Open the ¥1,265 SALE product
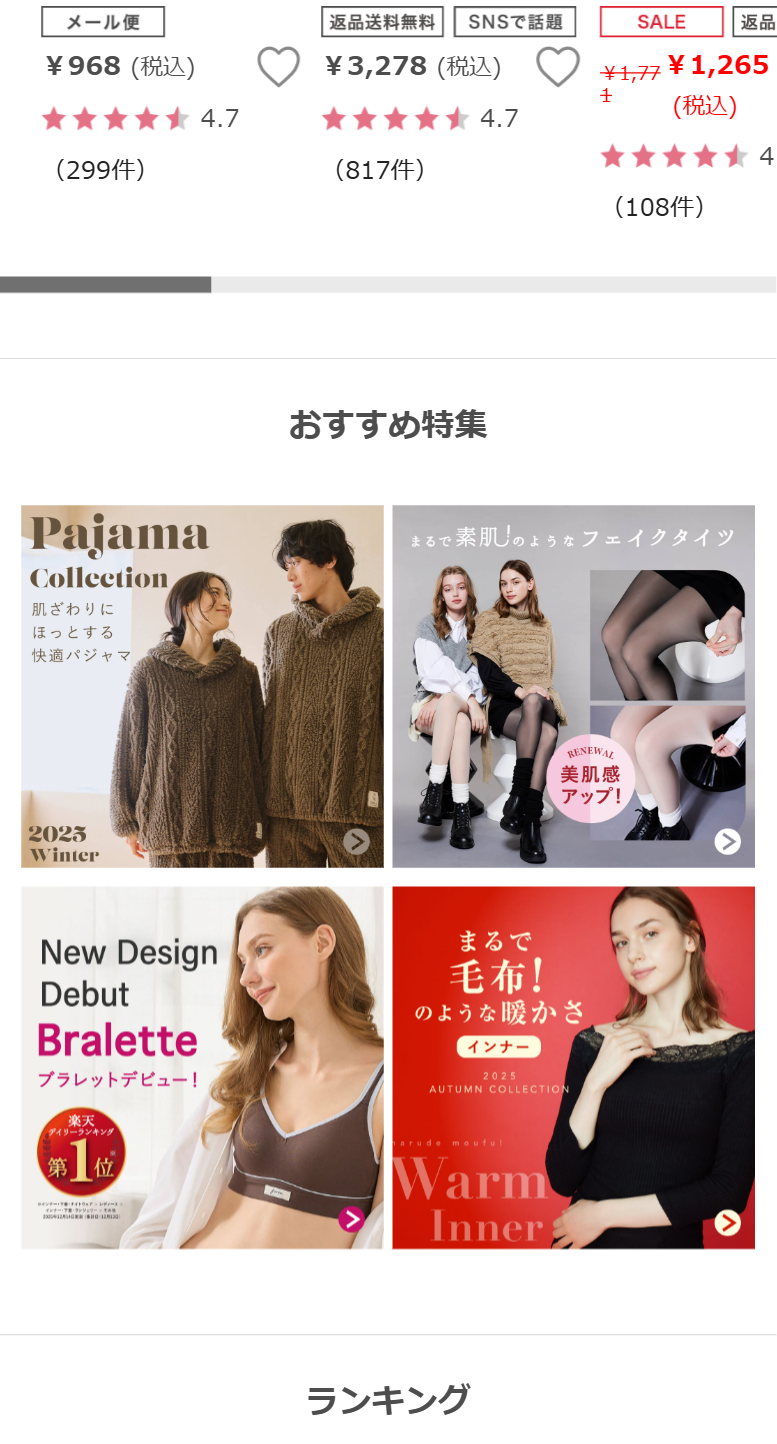This screenshot has height=1444, width=777. point(718,66)
